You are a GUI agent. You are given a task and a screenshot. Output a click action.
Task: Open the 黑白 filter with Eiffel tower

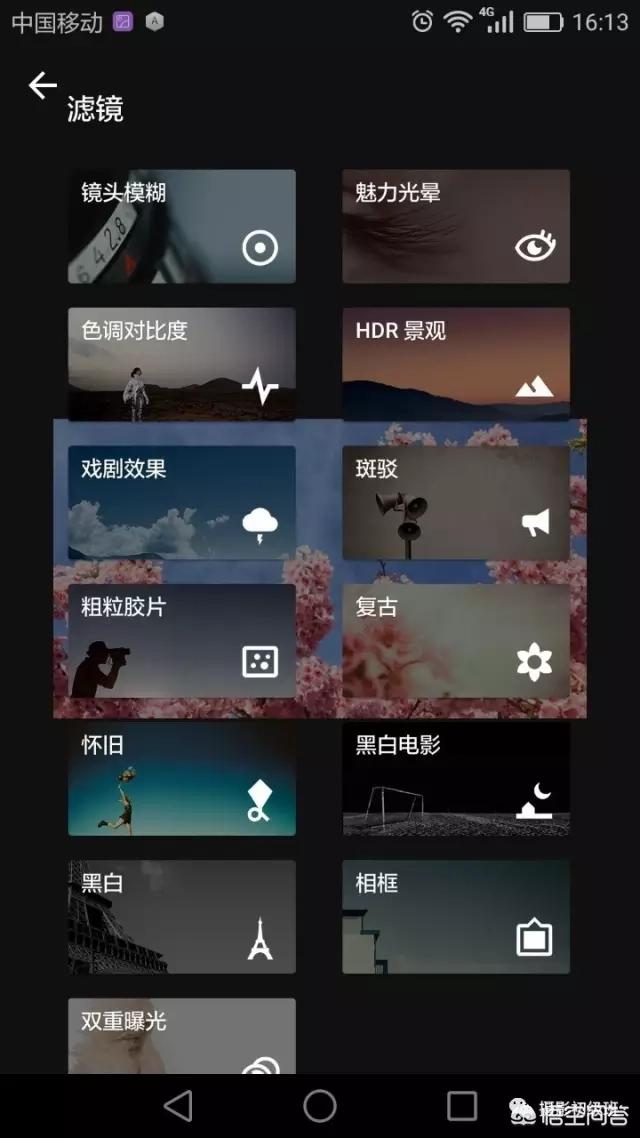pos(182,916)
